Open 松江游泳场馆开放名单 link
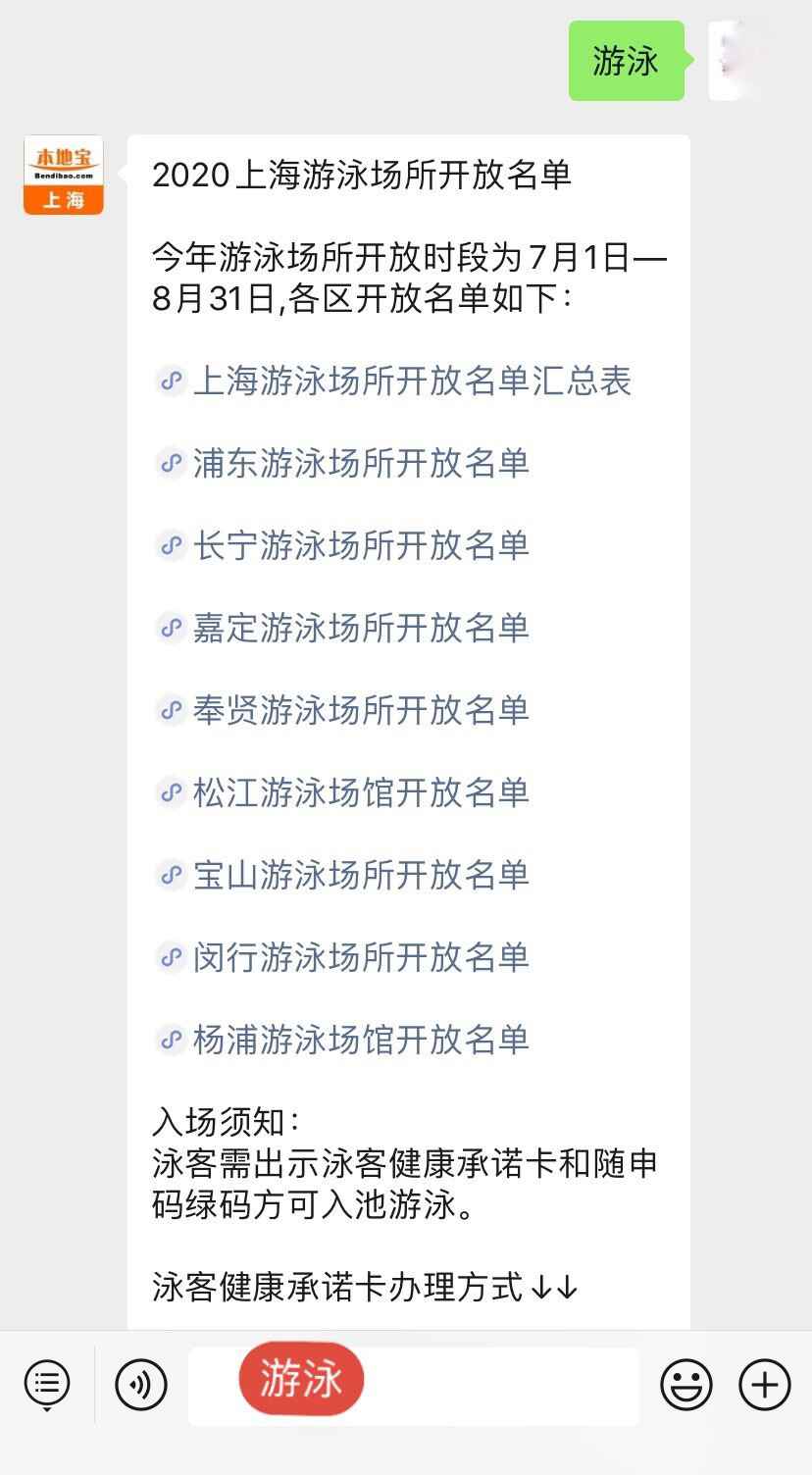The width and height of the screenshot is (812, 1475). (x=363, y=793)
